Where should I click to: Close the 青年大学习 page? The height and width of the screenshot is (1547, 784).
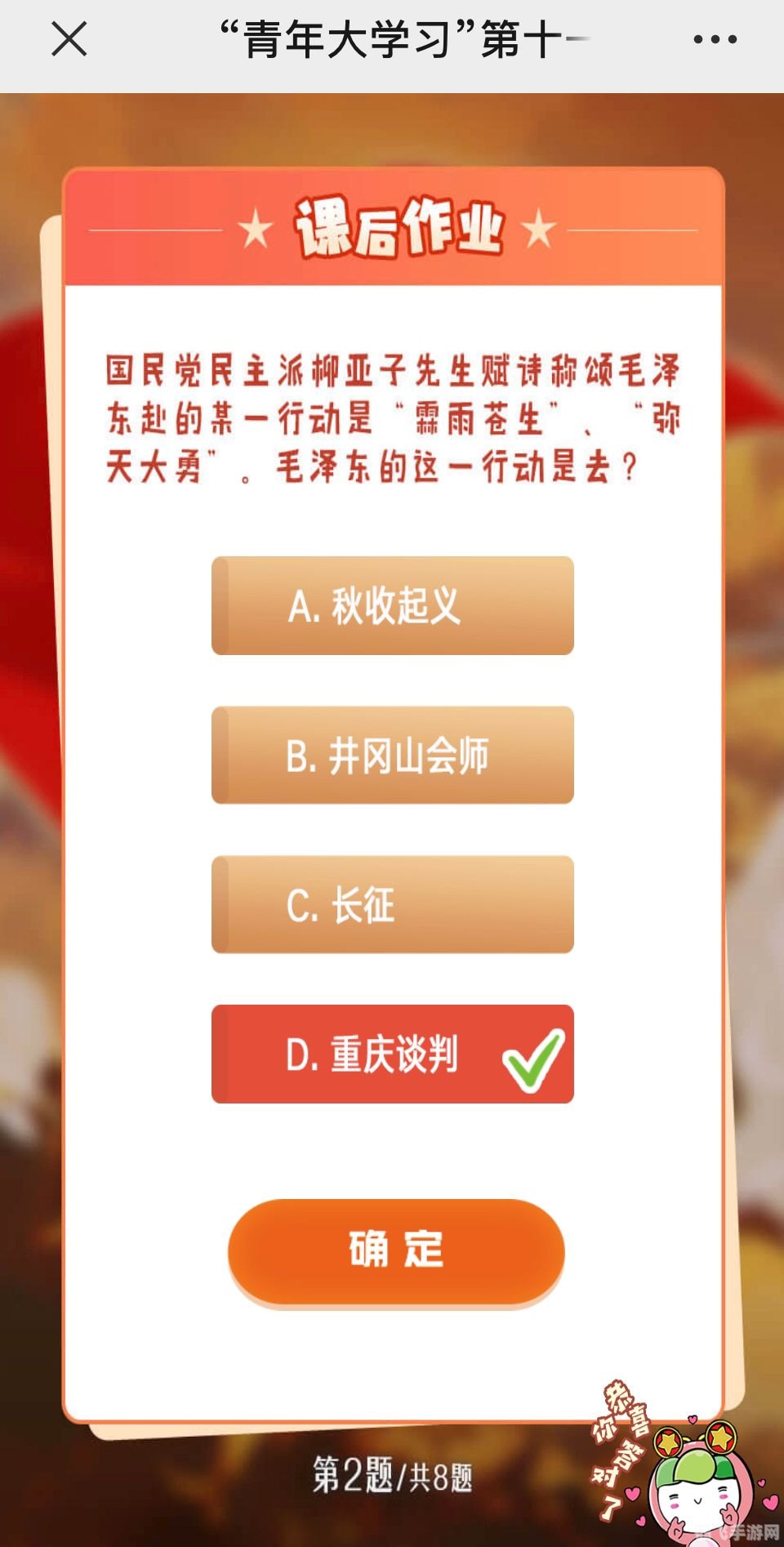(x=69, y=39)
